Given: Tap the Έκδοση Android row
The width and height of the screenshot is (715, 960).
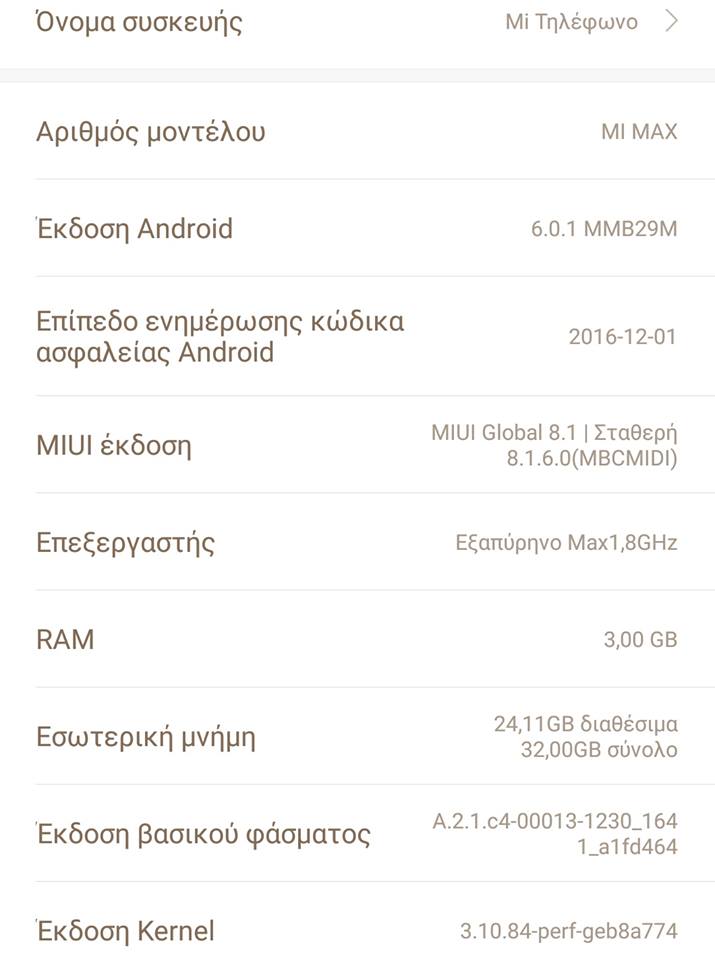Looking at the screenshot, I should (x=357, y=229).
